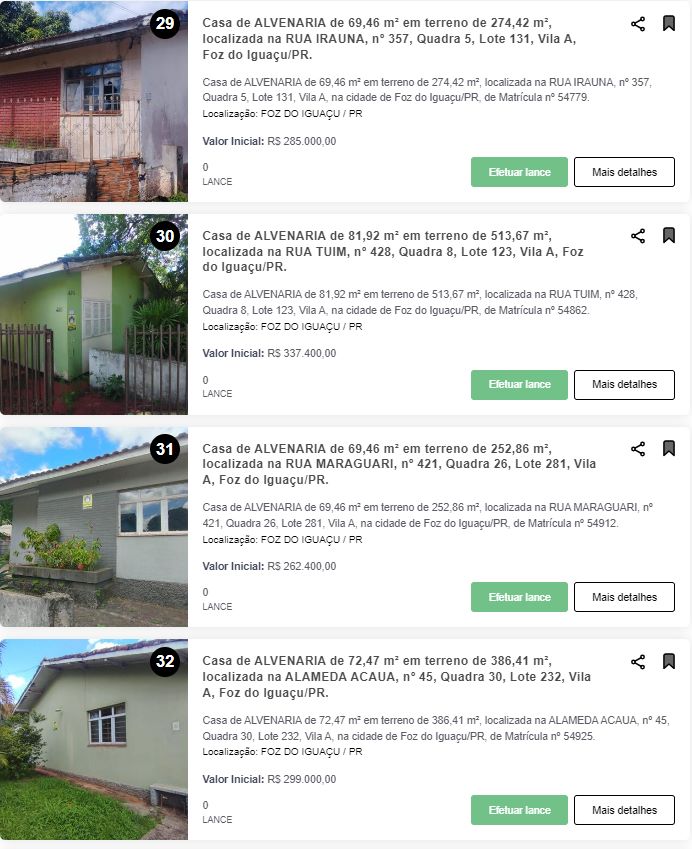See more details of ALAMEDA ACAUA house
This screenshot has height=849, width=692.
(x=624, y=809)
